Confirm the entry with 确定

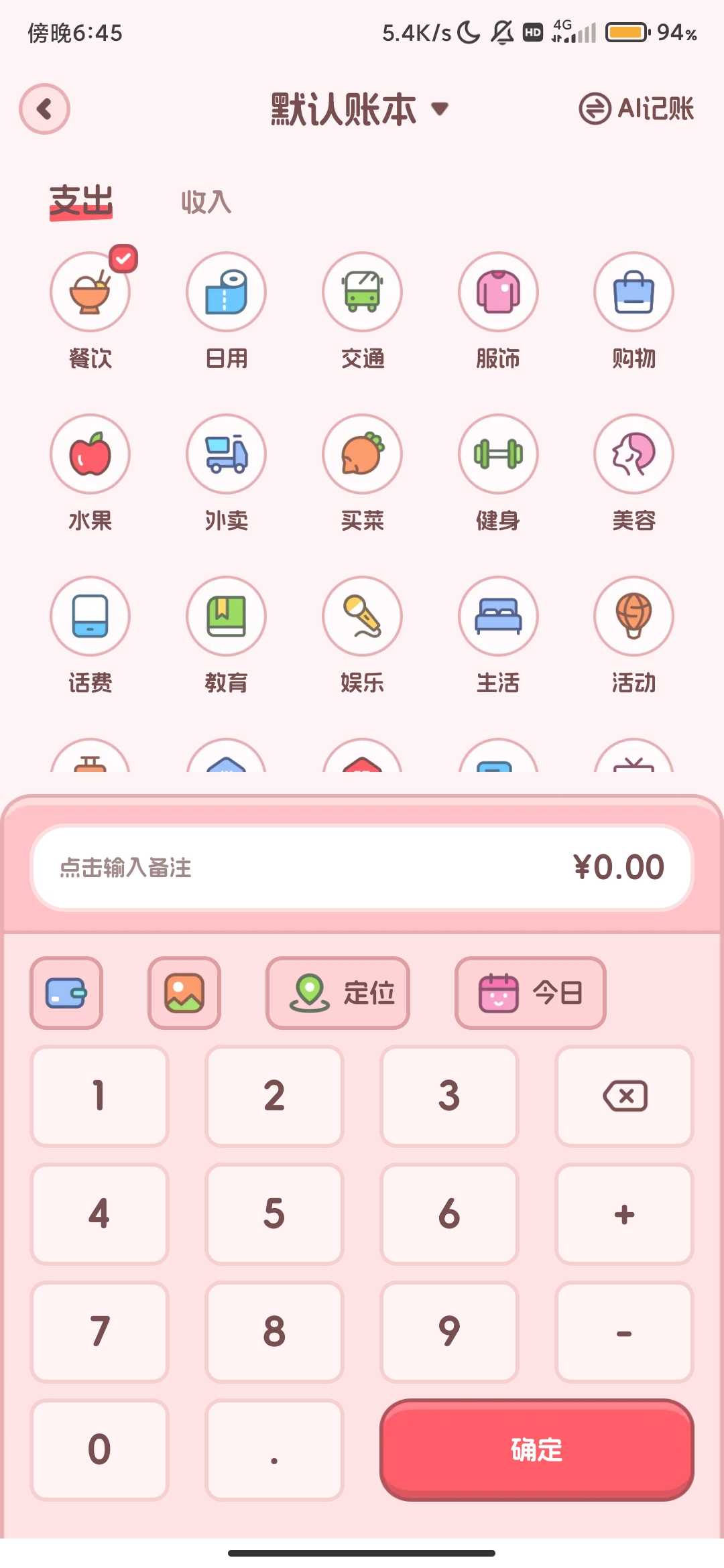(x=536, y=1449)
